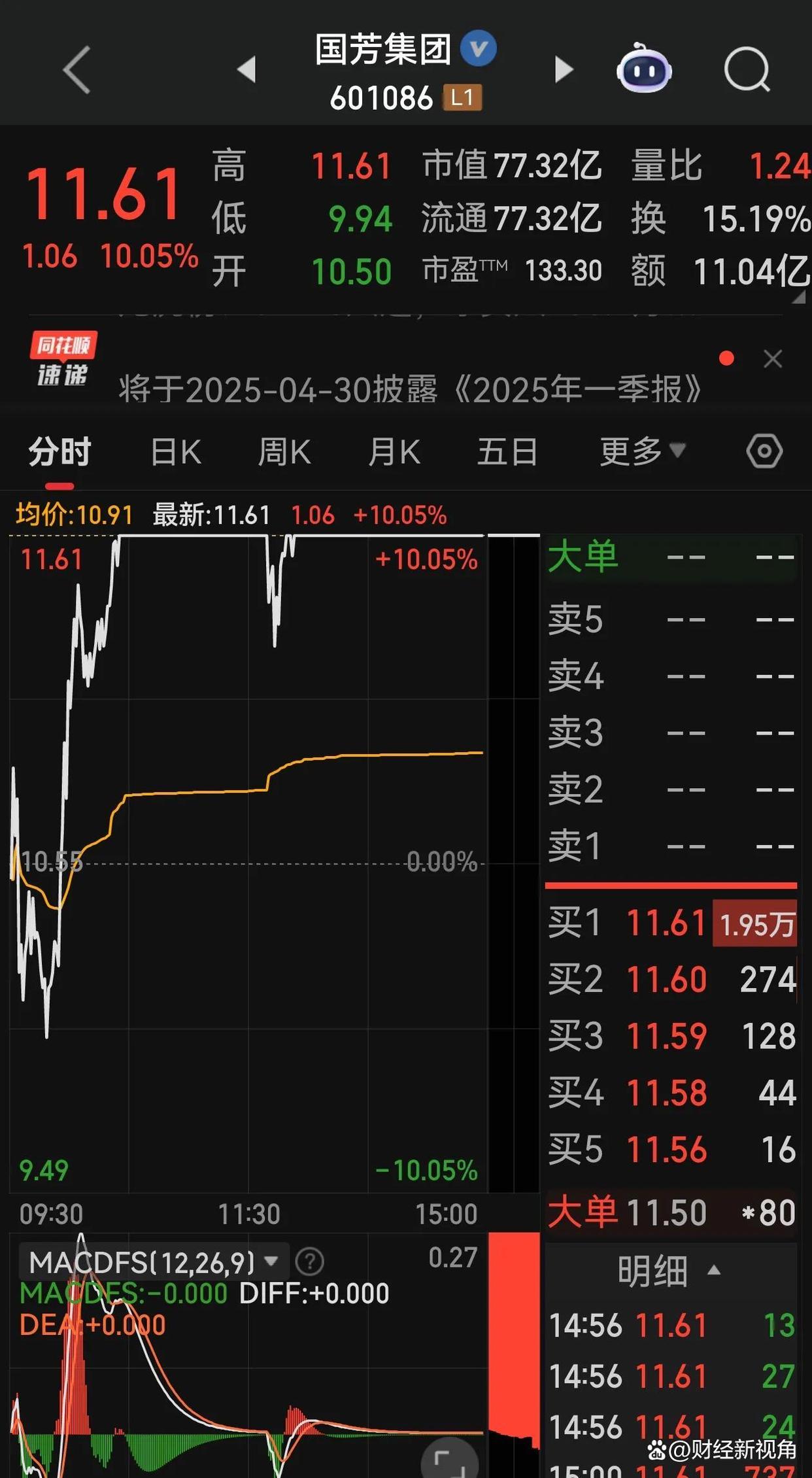Open the search magnifier

747,69
